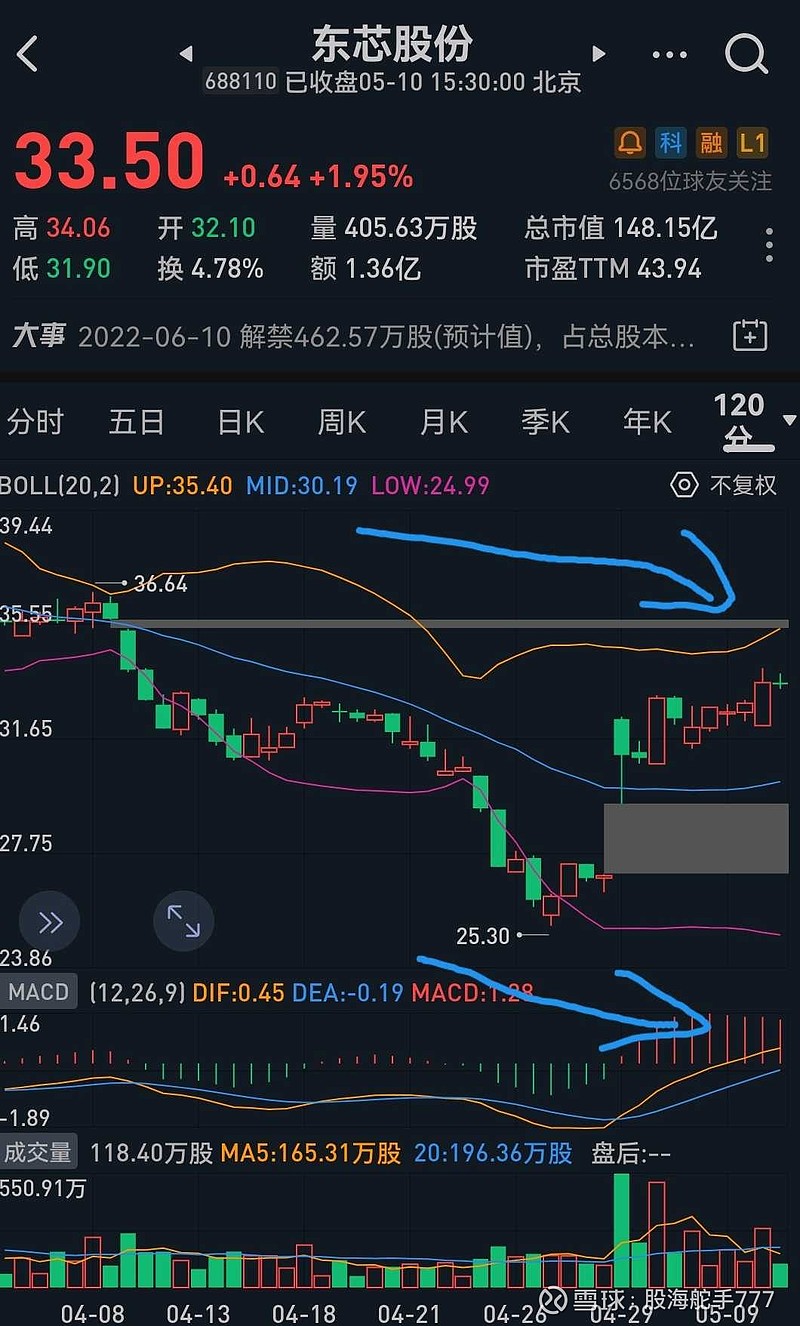The image size is (800, 1326).
Task: Expand more quote details via vertical dots
Action: [x=769, y=245]
